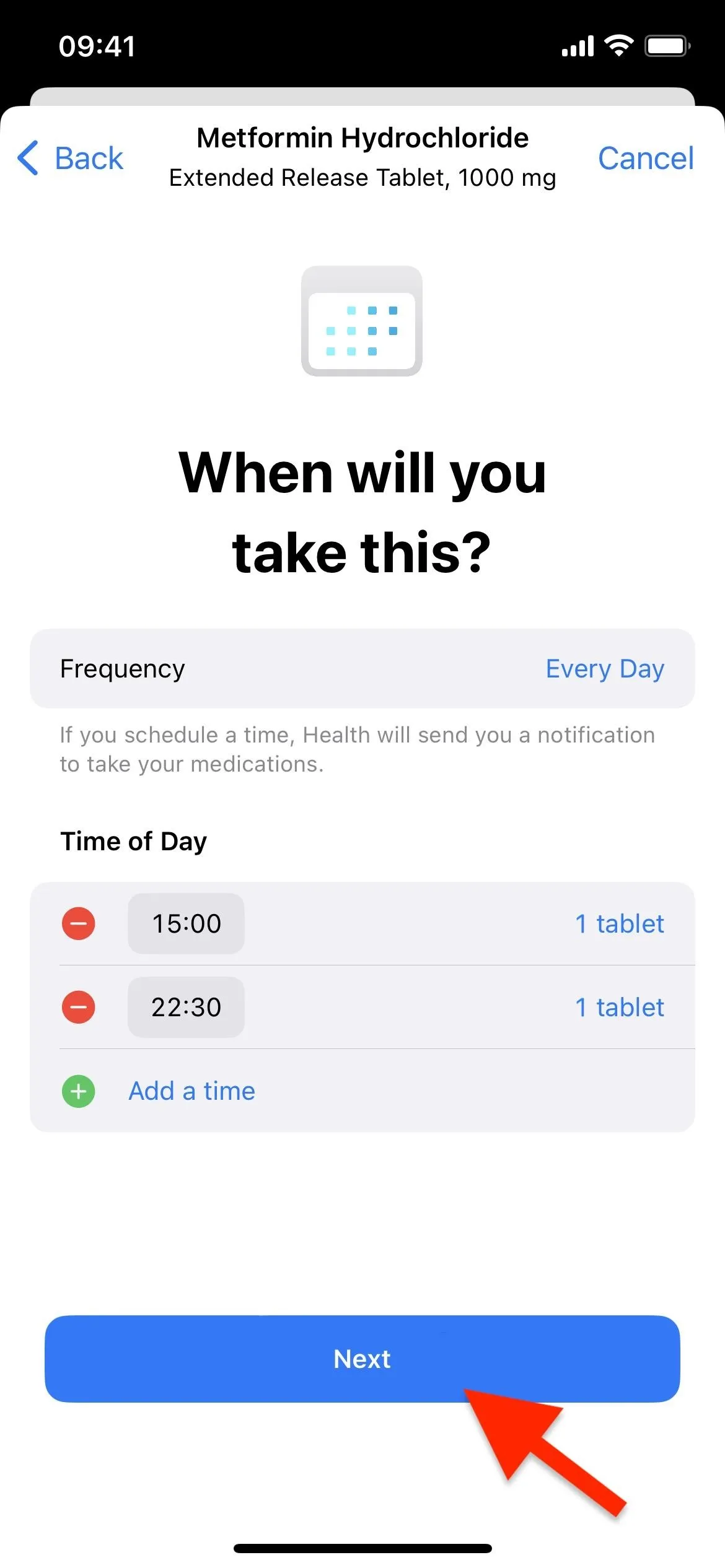The height and width of the screenshot is (1568, 725).
Task: Delete the 22:30 scheduled time
Action: point(79,1008)
